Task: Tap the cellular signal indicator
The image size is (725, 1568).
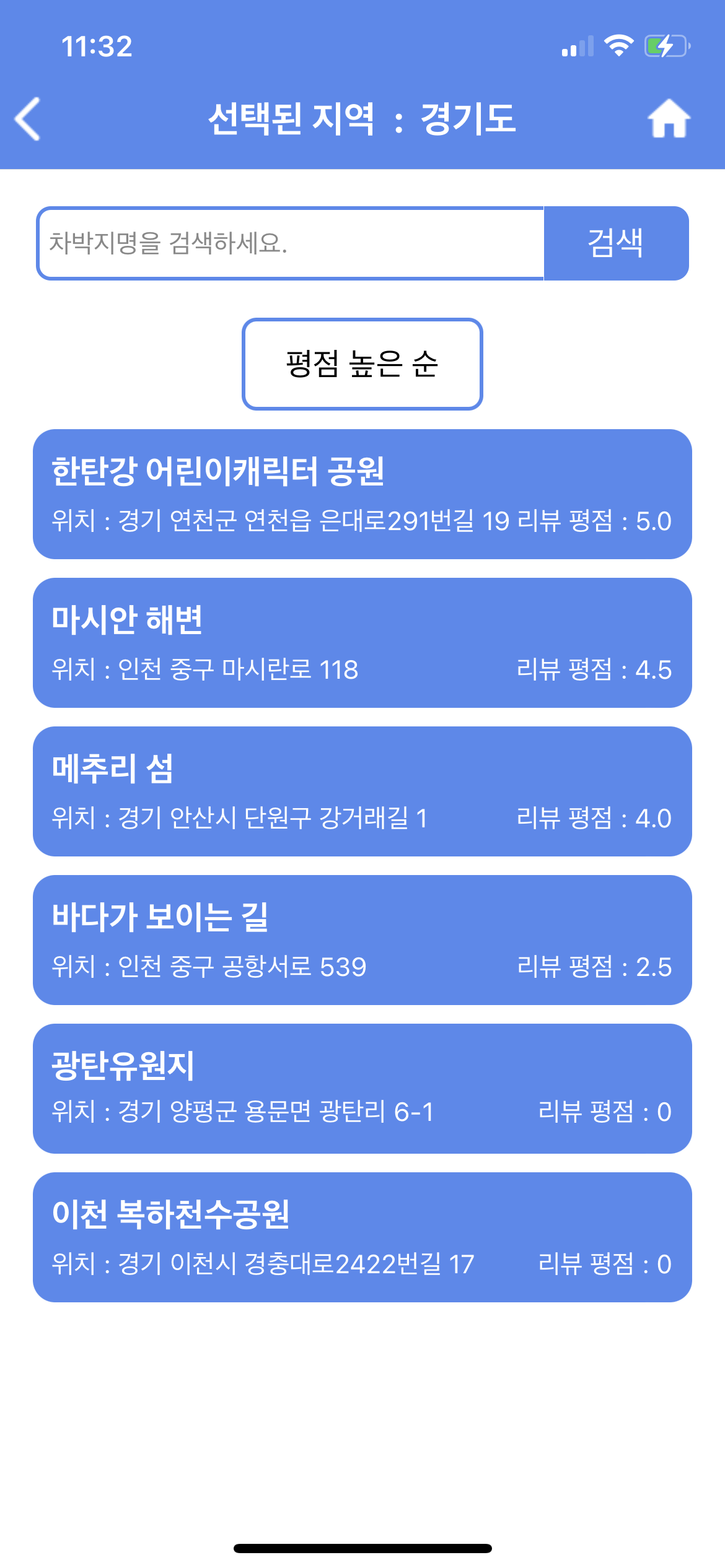Action: pyautogui.click(x=578, y=46)
